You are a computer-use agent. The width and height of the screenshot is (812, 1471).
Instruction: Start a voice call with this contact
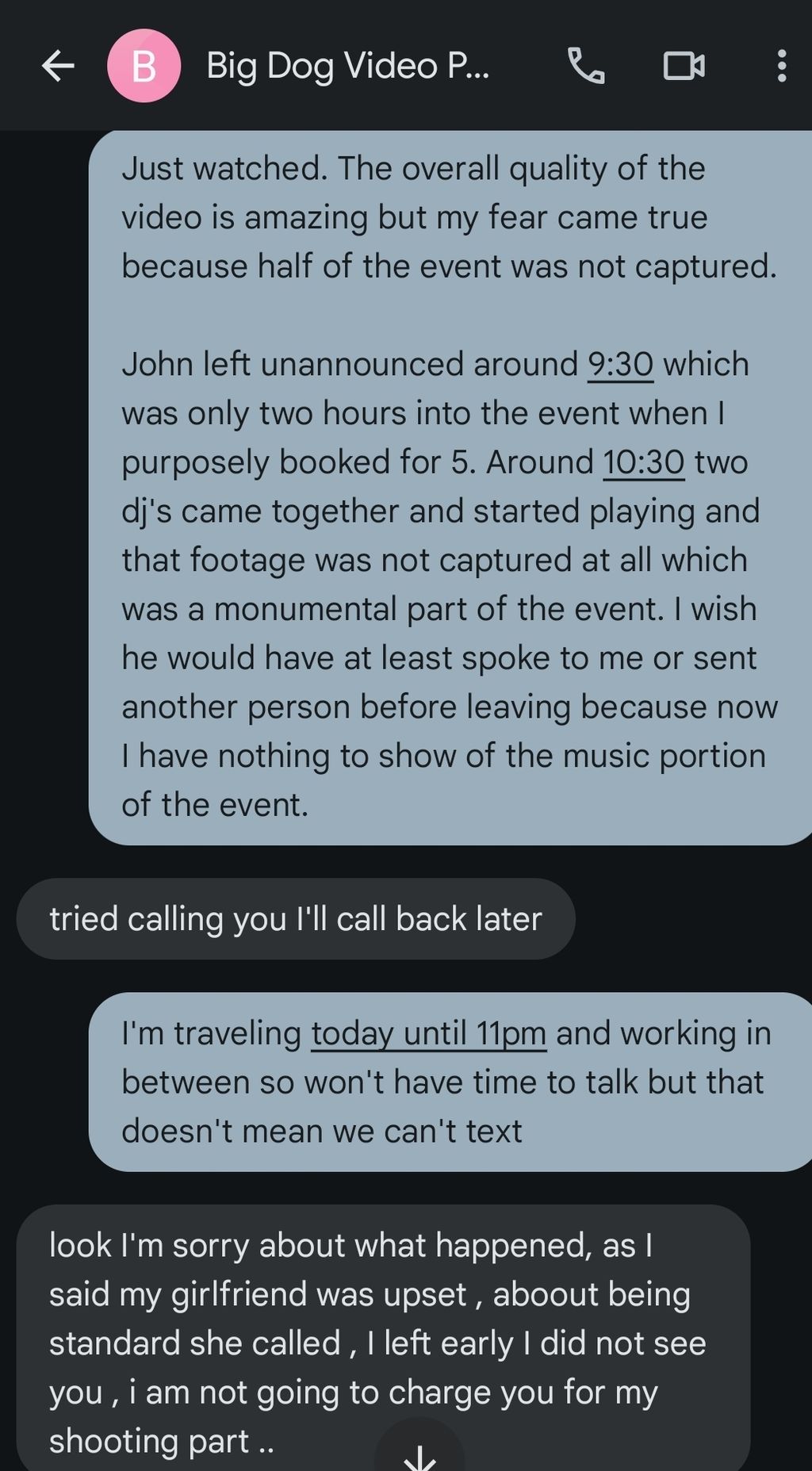[587, 66]
